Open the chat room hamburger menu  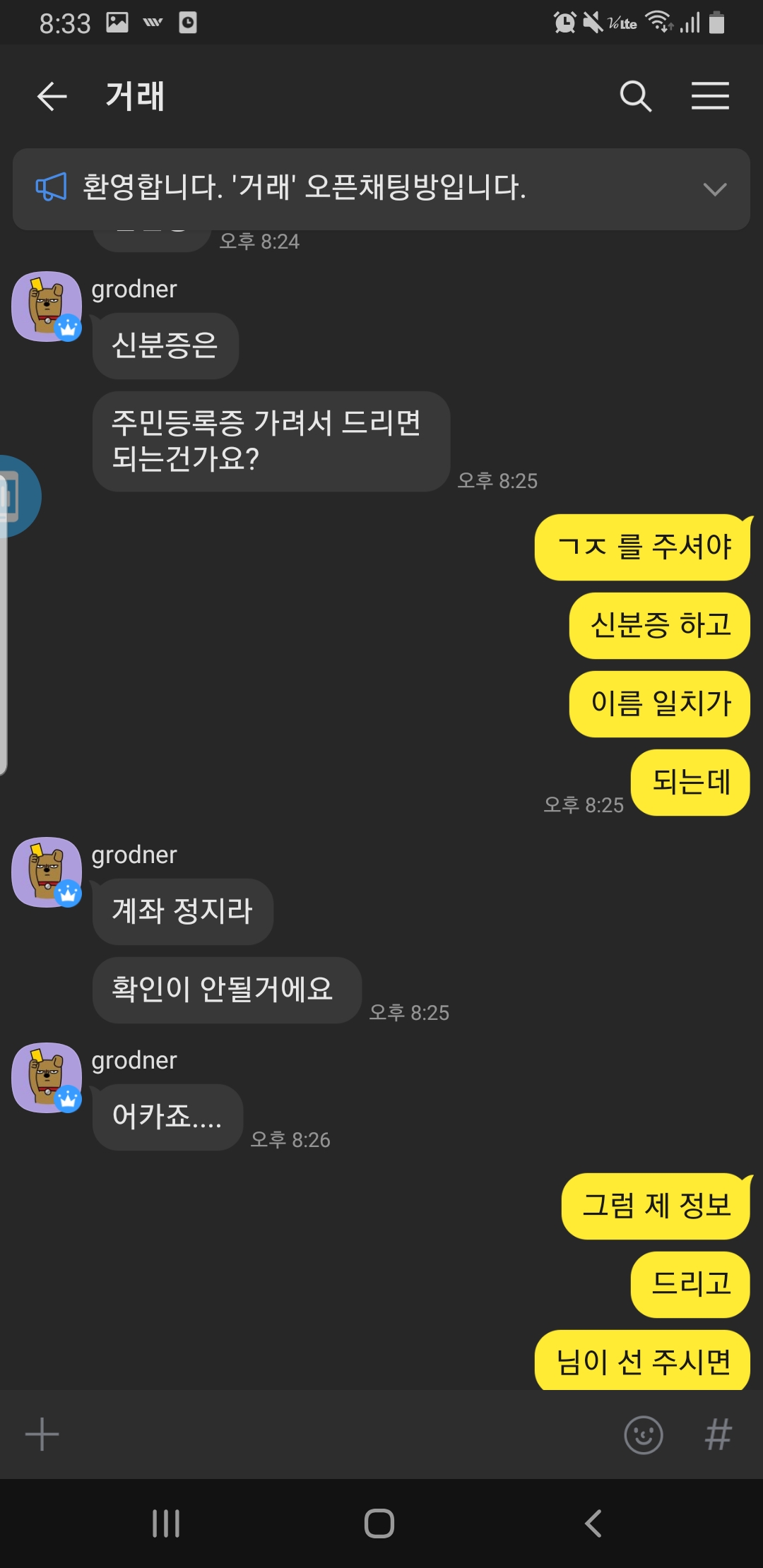click(710, 96)
